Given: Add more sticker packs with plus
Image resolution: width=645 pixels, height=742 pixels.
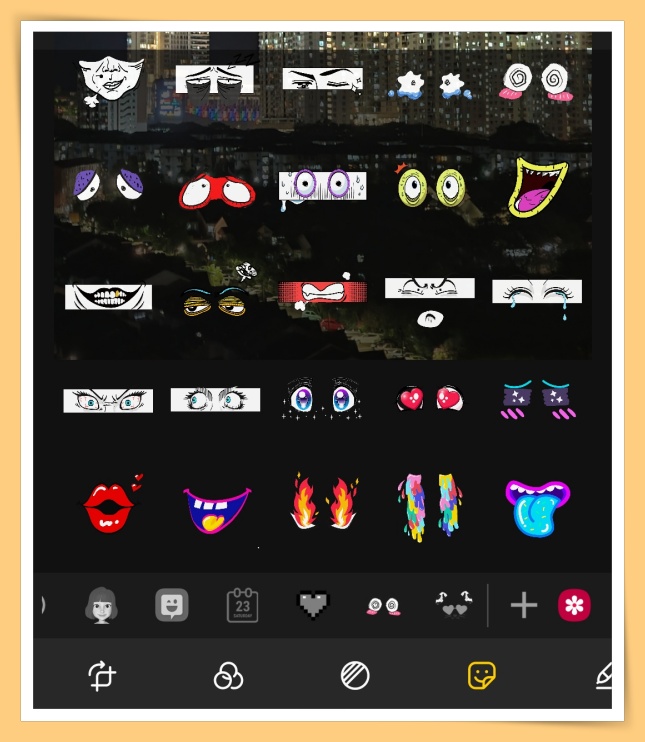Looking at the screenshot, I should (524, 605).
